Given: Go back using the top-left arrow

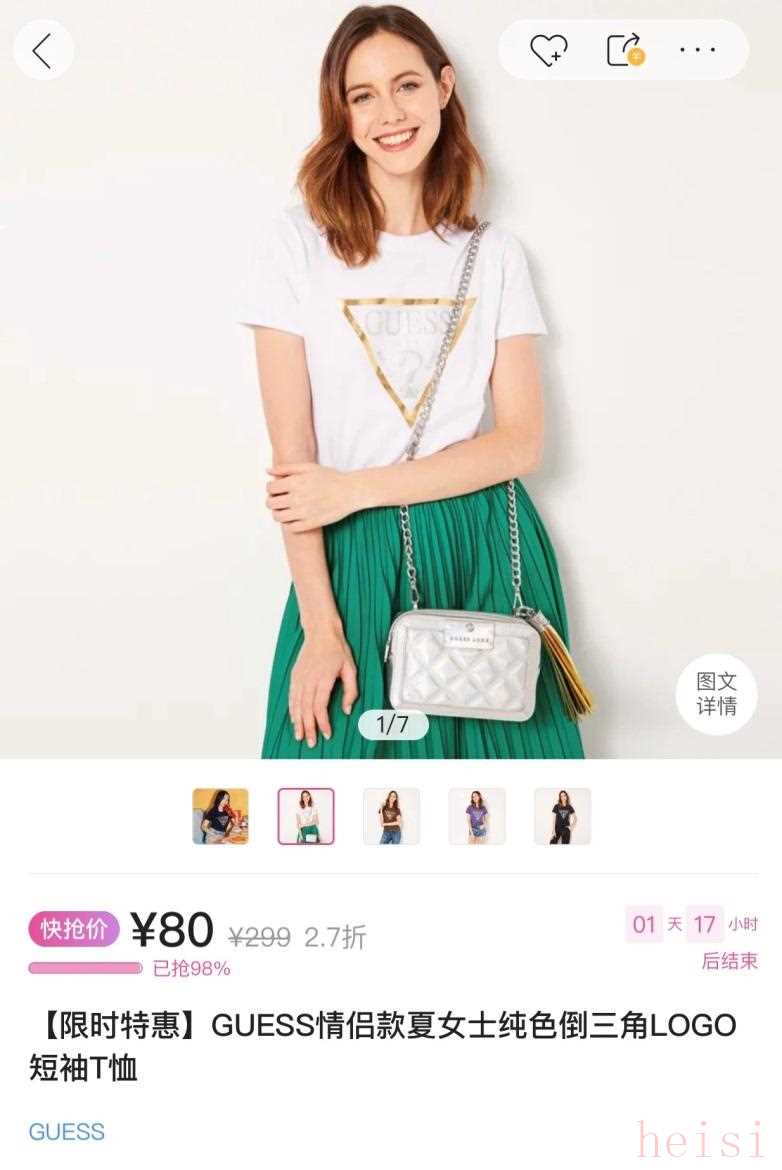Looking at the screenshot, I should pyautogui.click(x=42, y=50).
